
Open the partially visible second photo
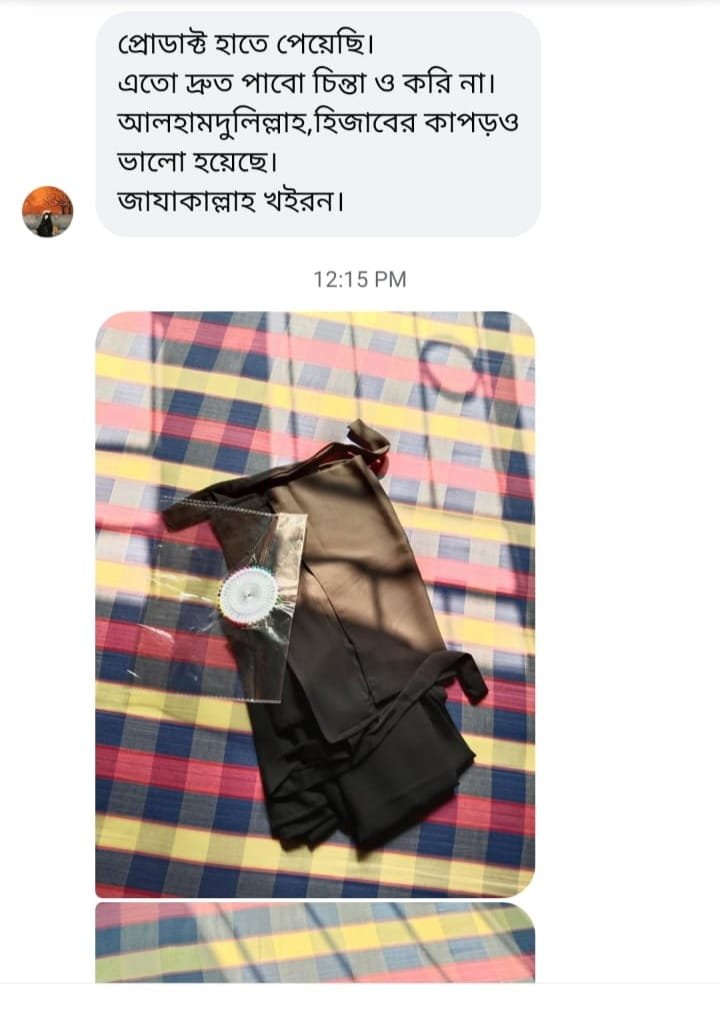[315, 942]
